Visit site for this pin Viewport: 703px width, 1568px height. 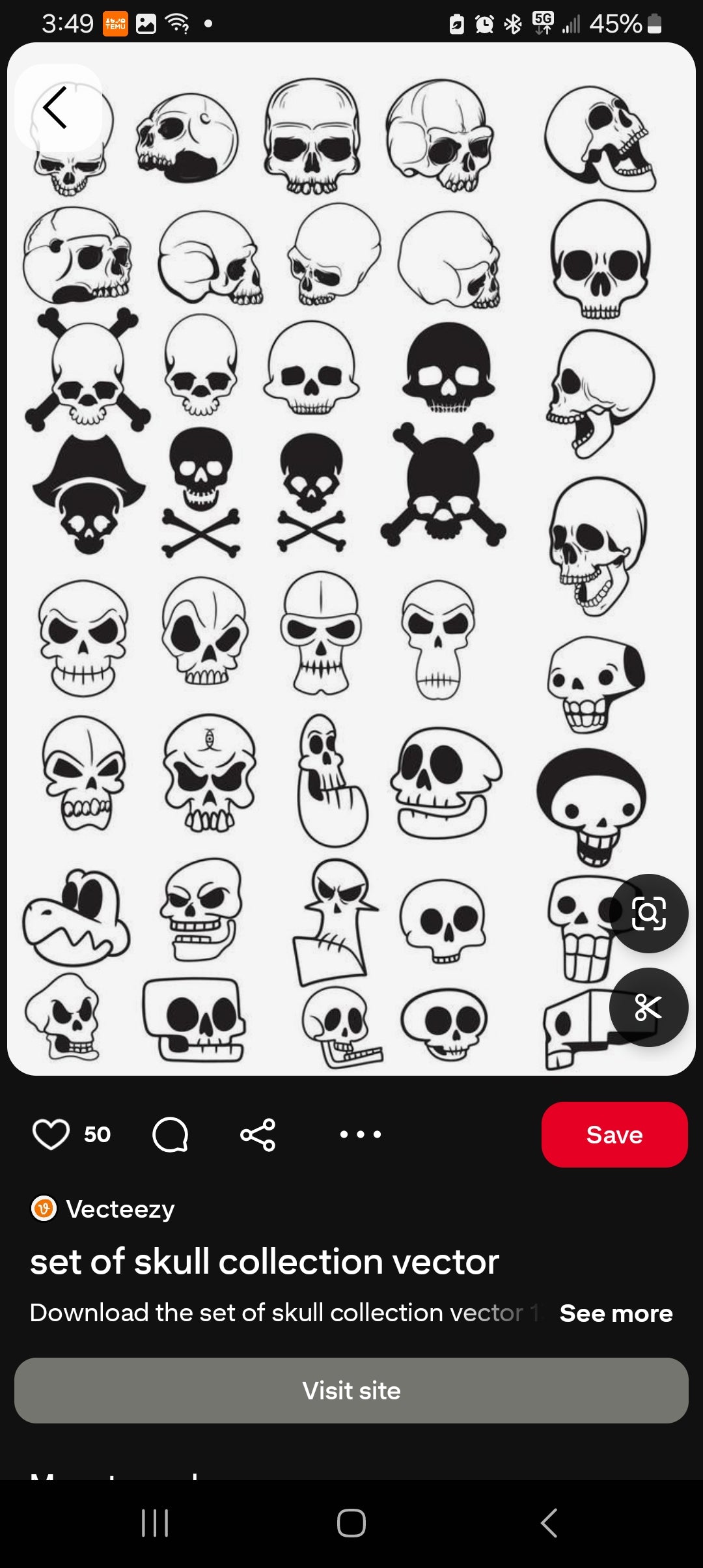click(351, 1390)
